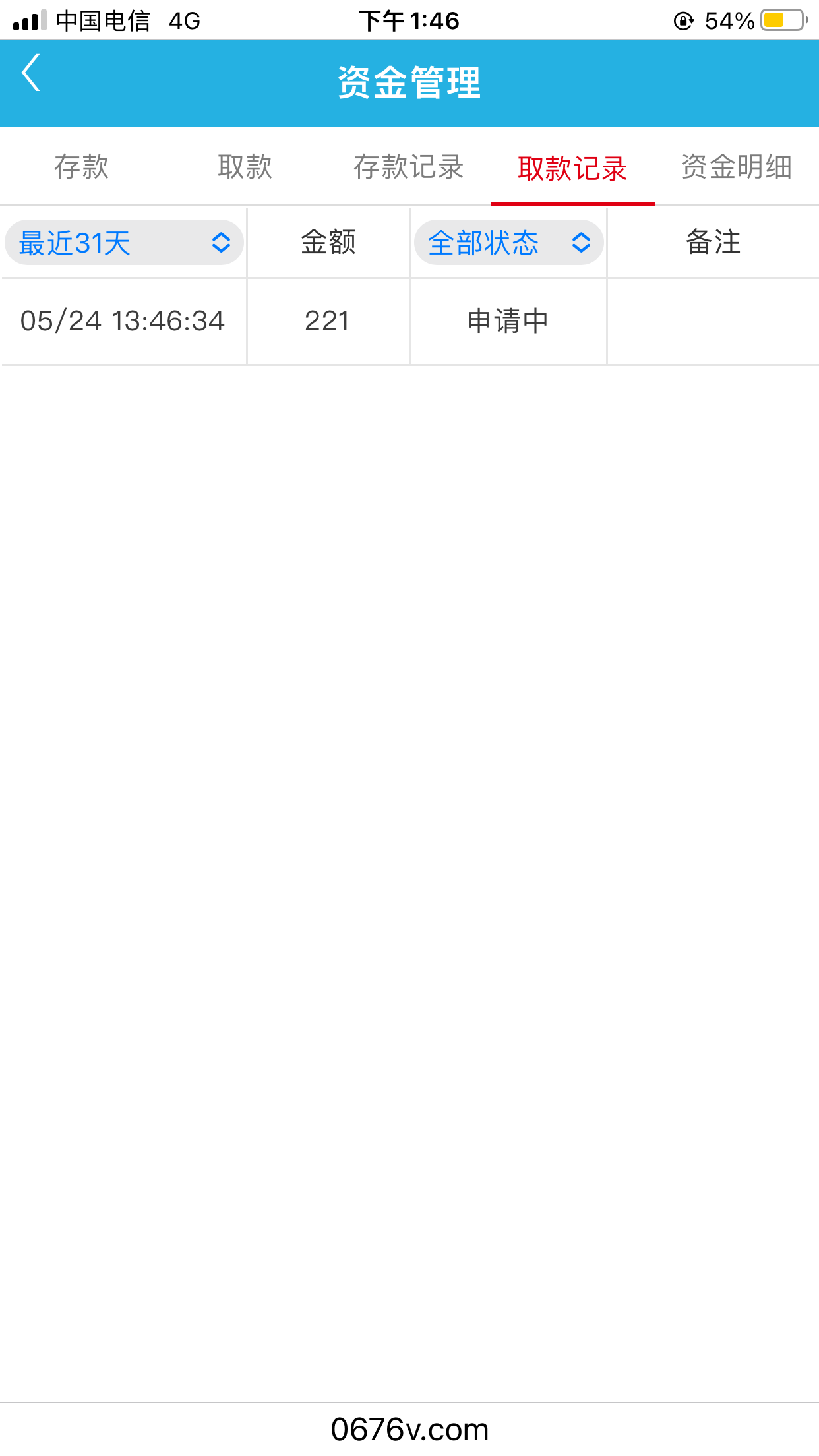Go back from 资金管理 page
This screenshot has width=819, height=1456.
coord(31,73)
